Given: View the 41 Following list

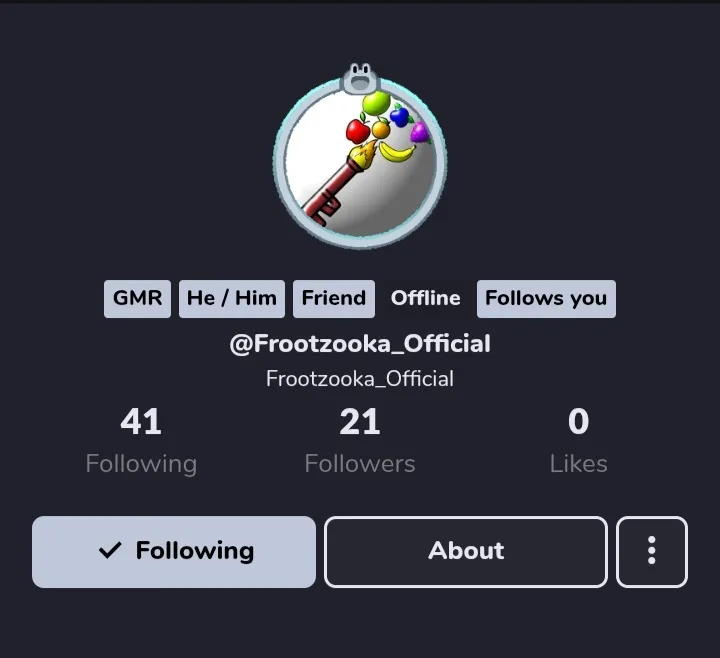Looking at the screenshot, I should click(x=141, y=441).
